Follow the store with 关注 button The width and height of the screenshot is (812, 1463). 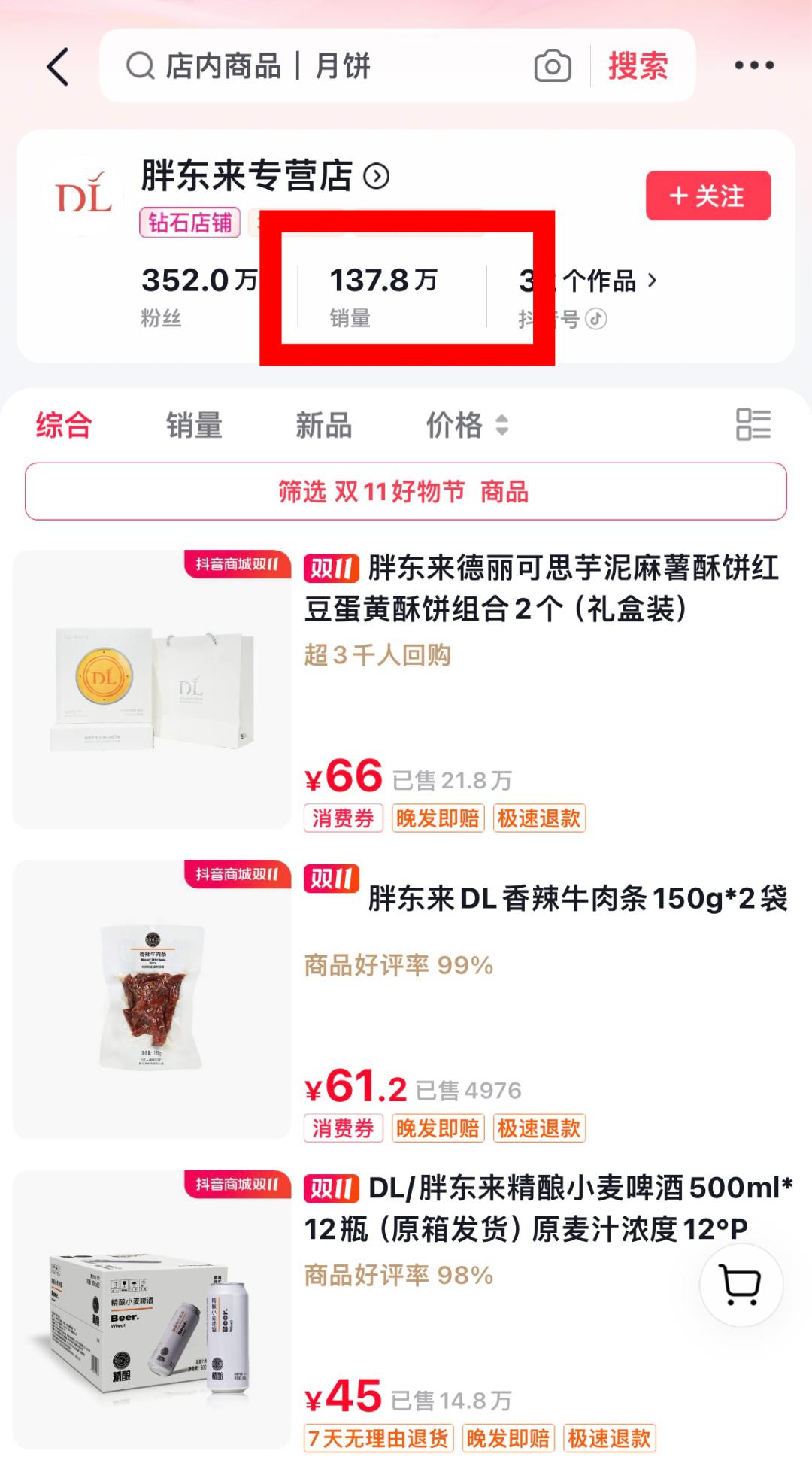[x=707, y=196]
